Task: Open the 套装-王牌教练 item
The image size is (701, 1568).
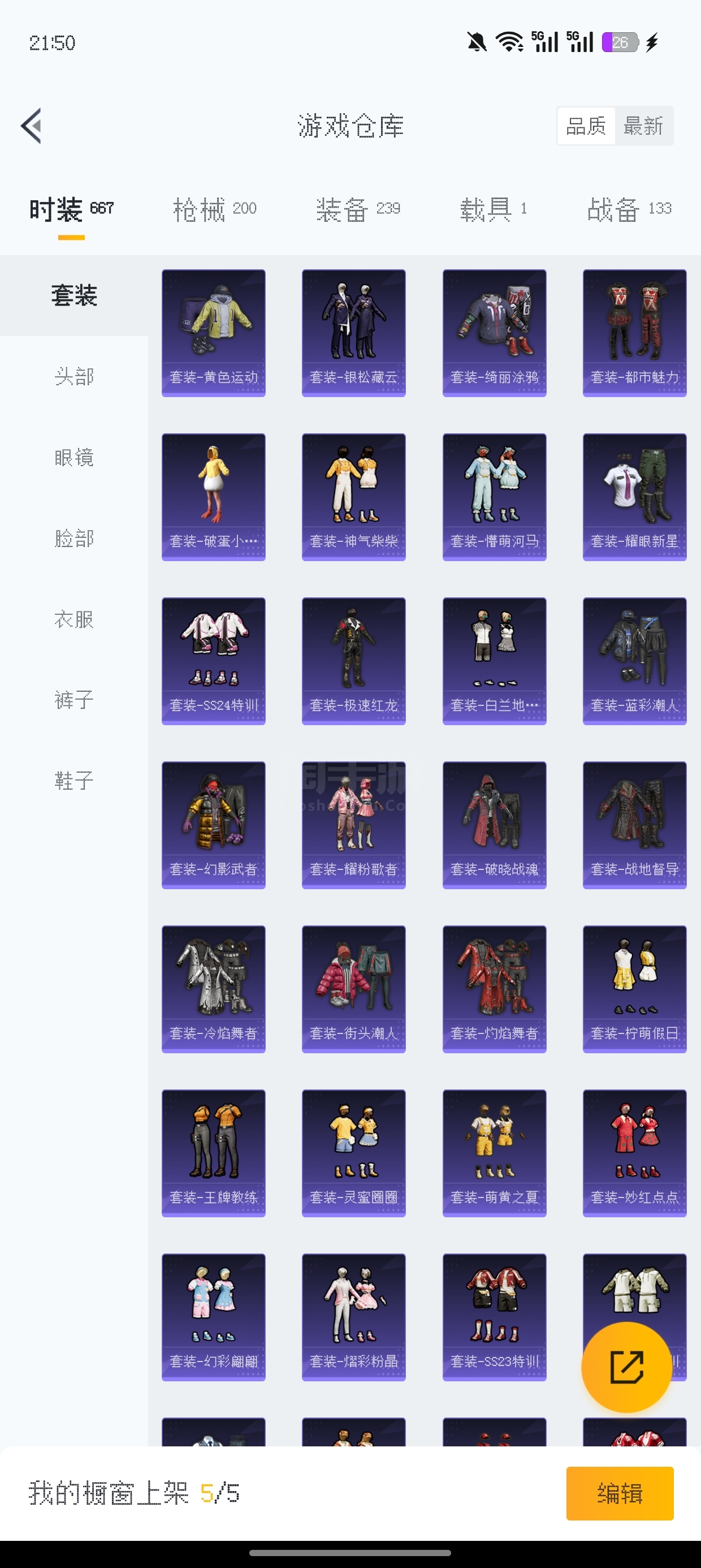Action: click(x=214, y=1153)
